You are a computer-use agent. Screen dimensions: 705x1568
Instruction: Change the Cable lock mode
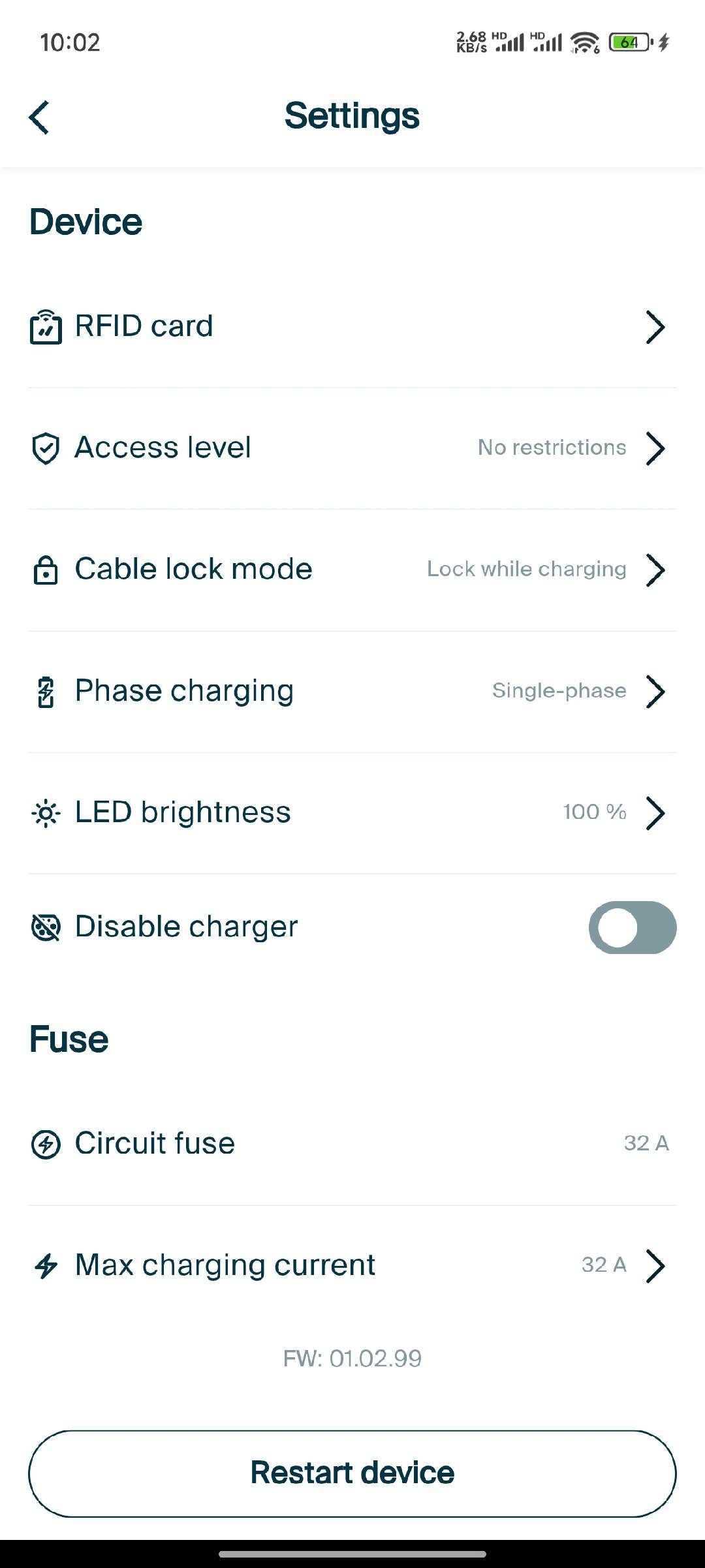[352, 570]
